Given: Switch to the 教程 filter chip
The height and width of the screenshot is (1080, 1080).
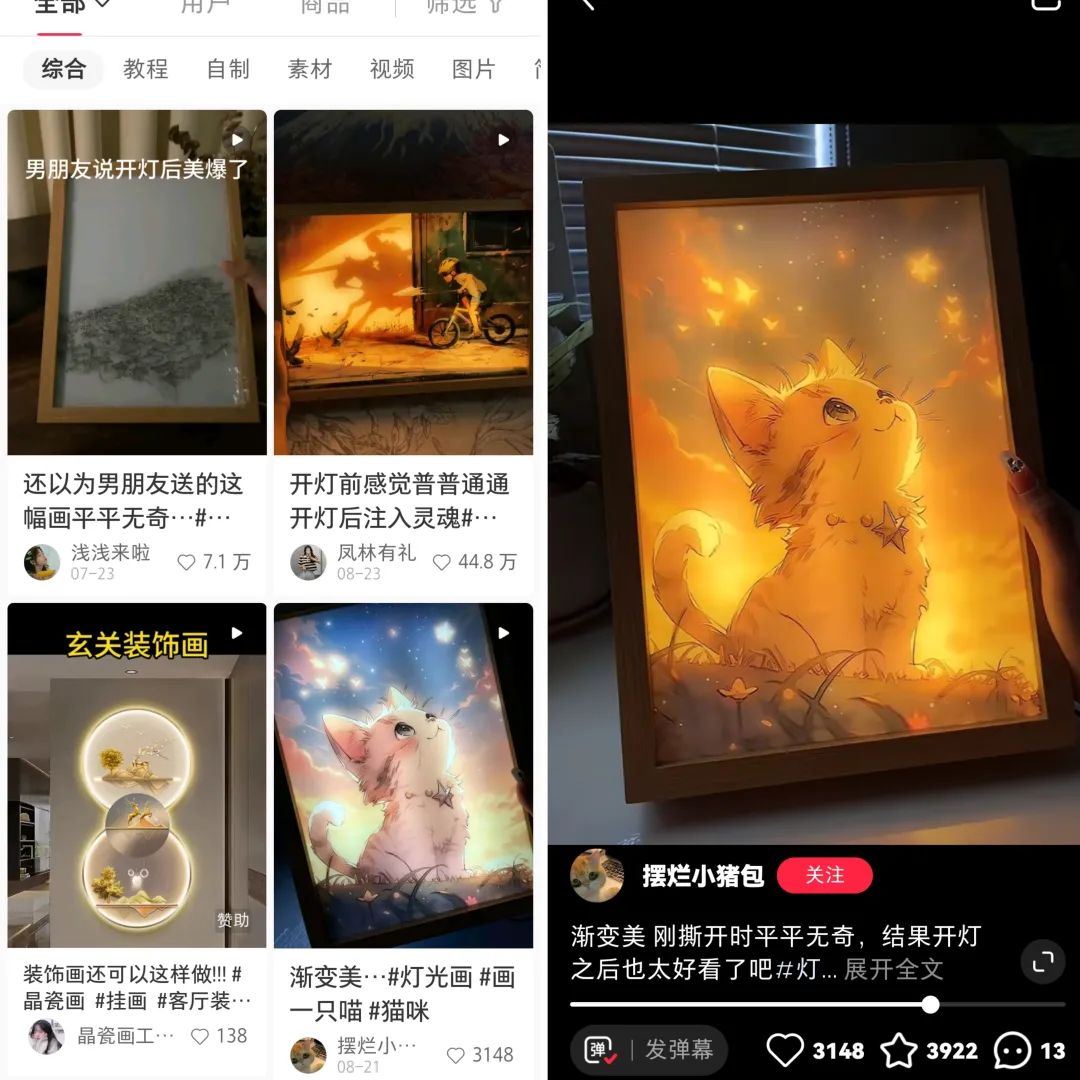Looking at the screenshot, I should tap(145, 69).
